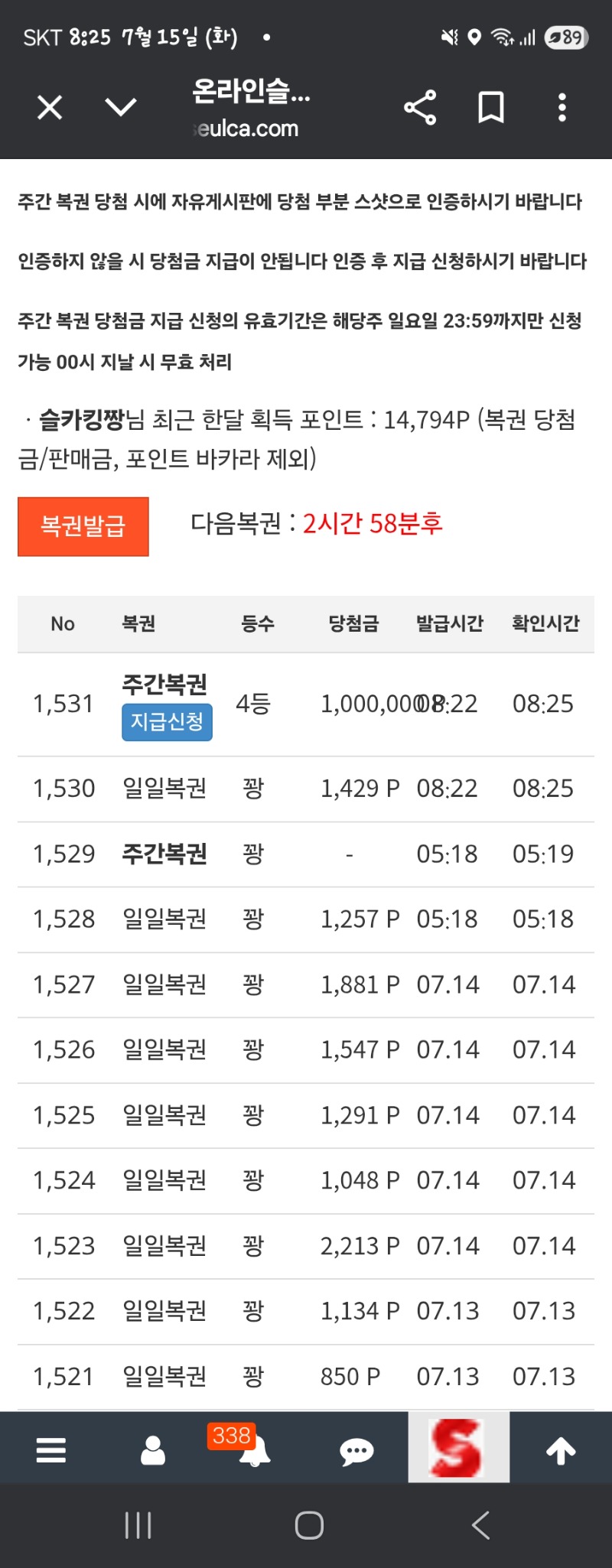612x1568 pixels.
Task: Bookmark the current page
Action: 490,107
